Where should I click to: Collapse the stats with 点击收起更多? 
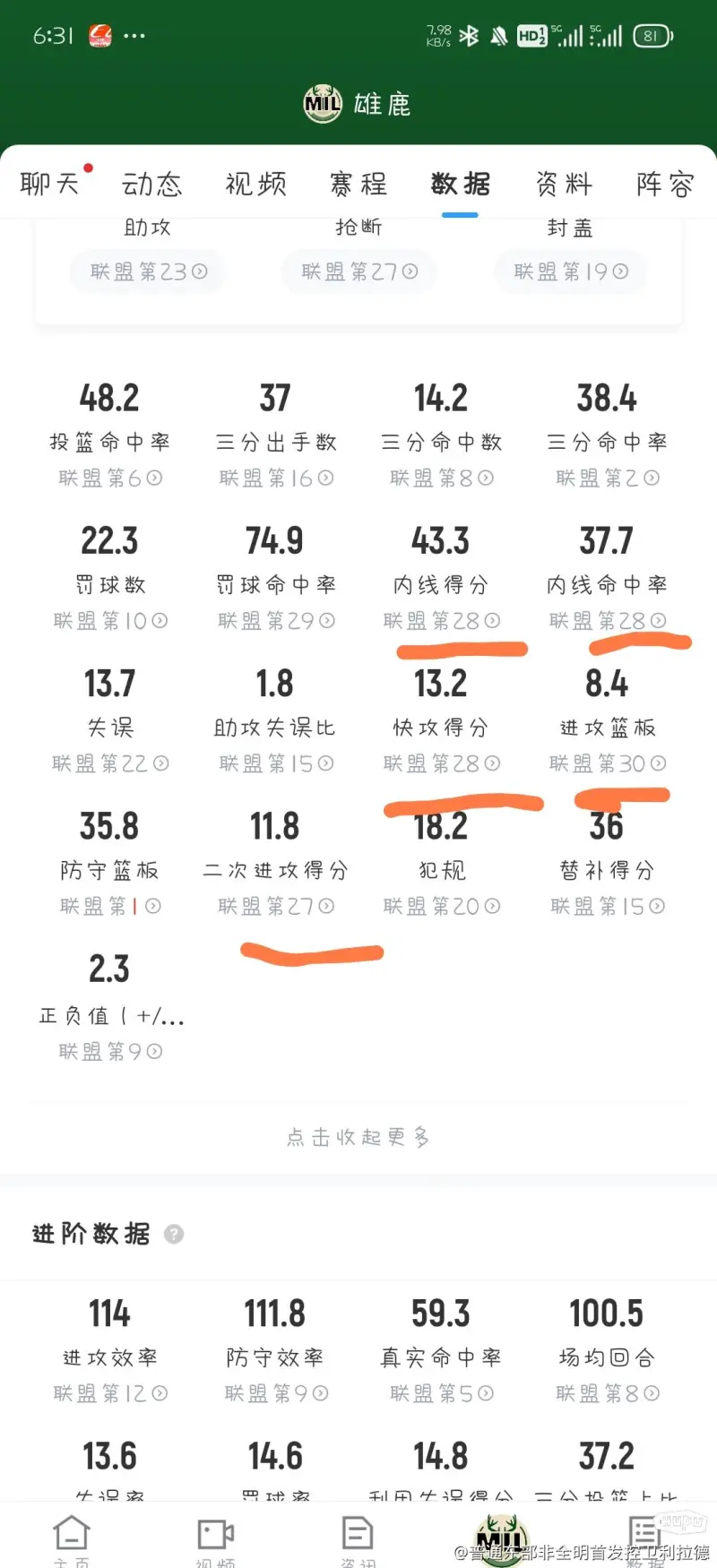pos(358,1137)
